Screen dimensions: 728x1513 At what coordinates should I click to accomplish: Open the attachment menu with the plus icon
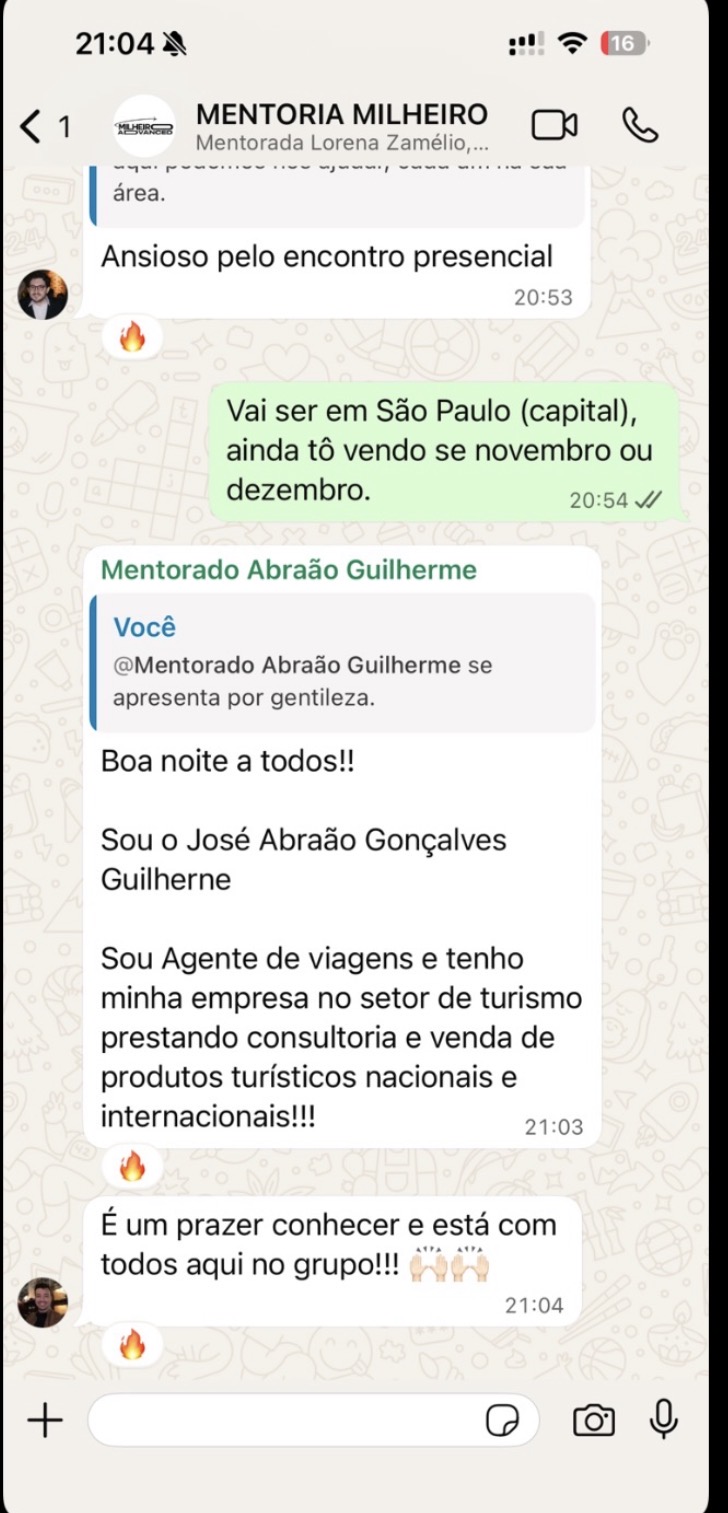click(x=44, y=1419)
